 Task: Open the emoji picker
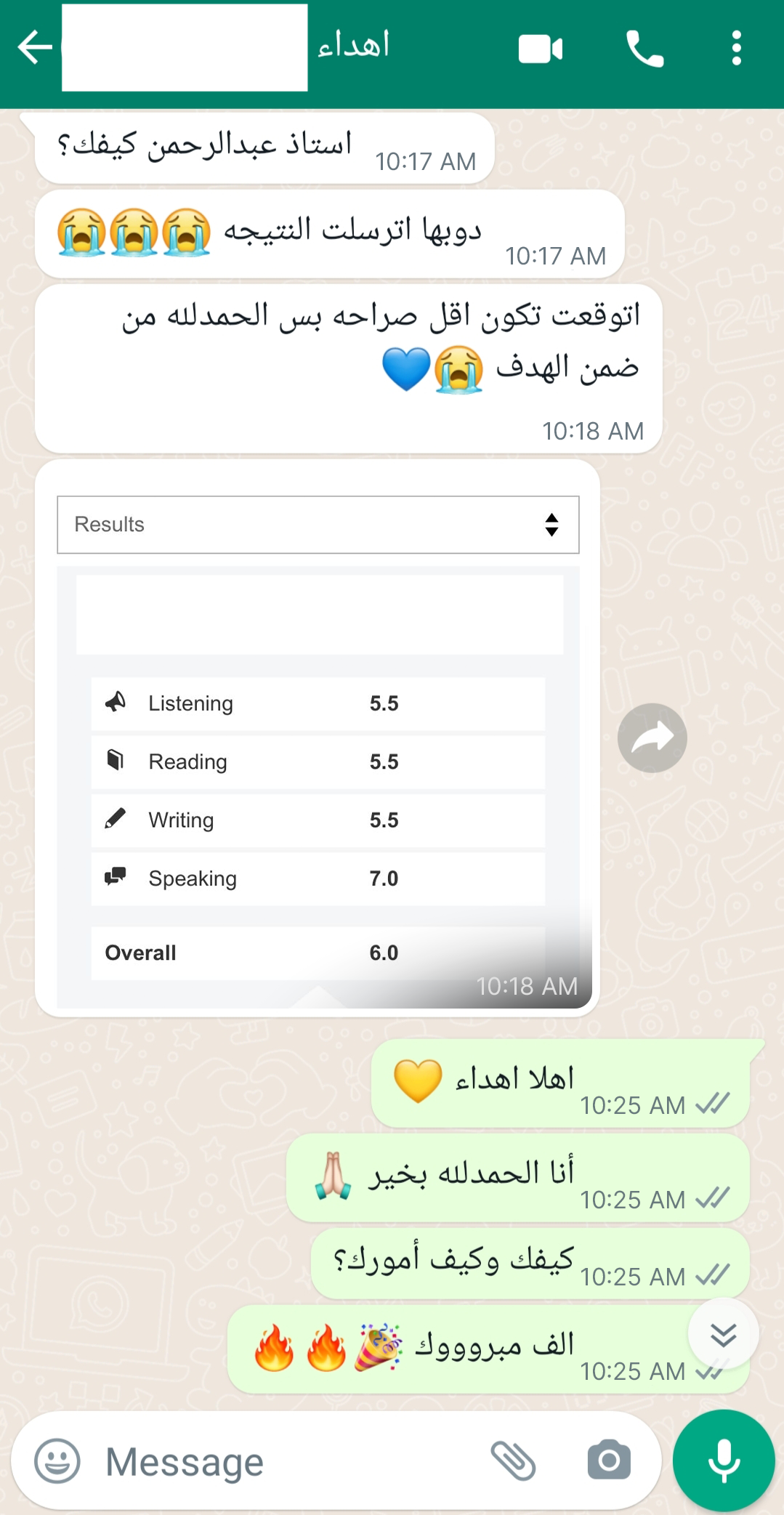57,1461
